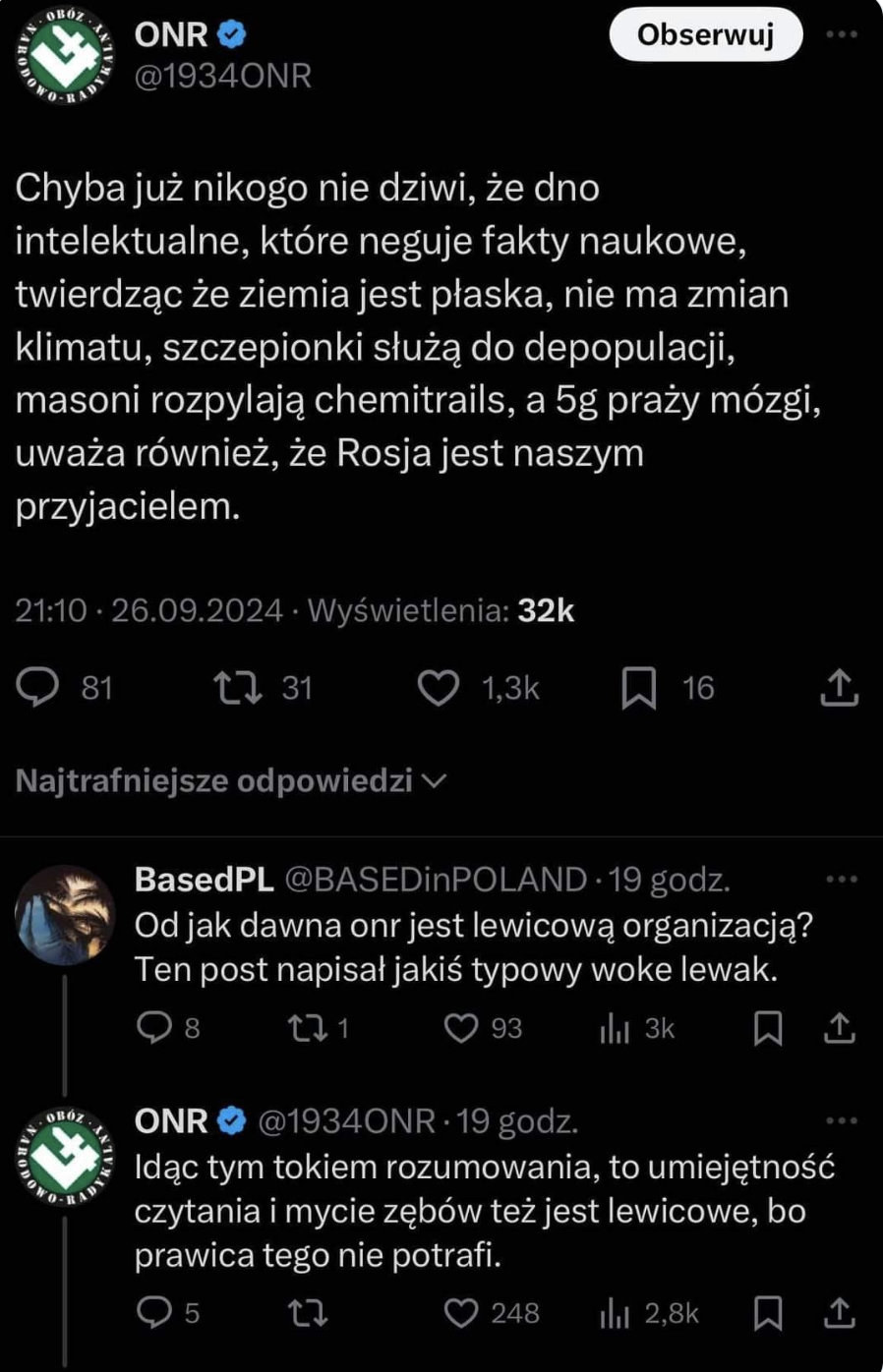Open overflow menu on BasedPL's reply
This screenshot has width=883, height=1372.
tap(842, 880)
